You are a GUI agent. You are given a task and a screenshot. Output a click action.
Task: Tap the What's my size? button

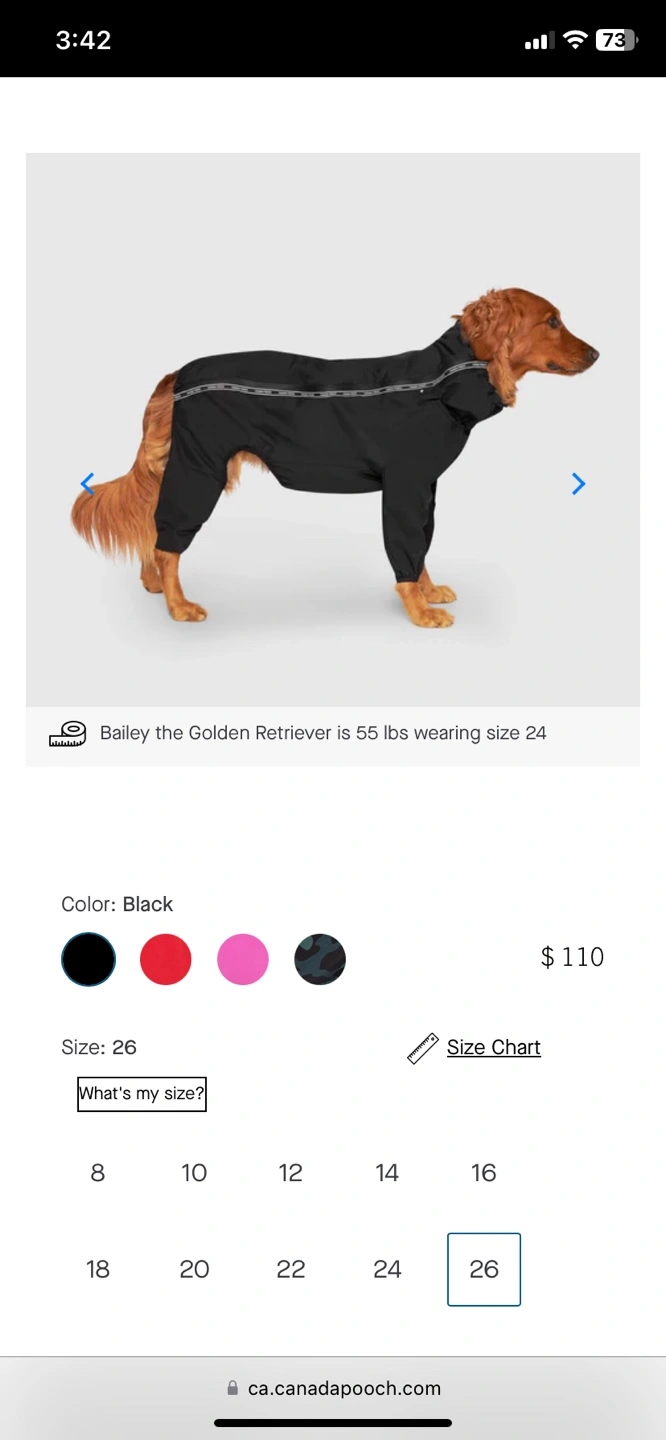pos(142,1093)
